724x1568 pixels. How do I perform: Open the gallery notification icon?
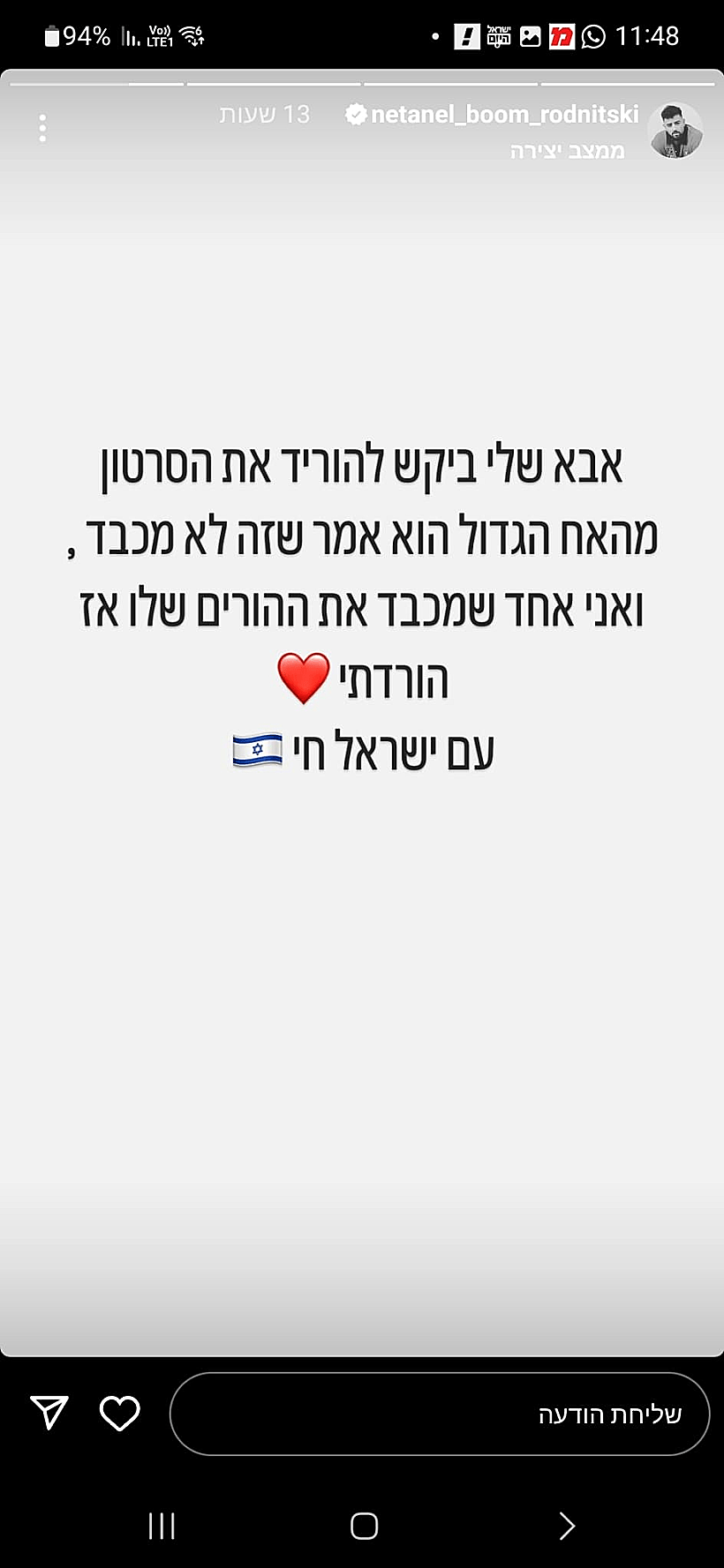tap(530, 37)
